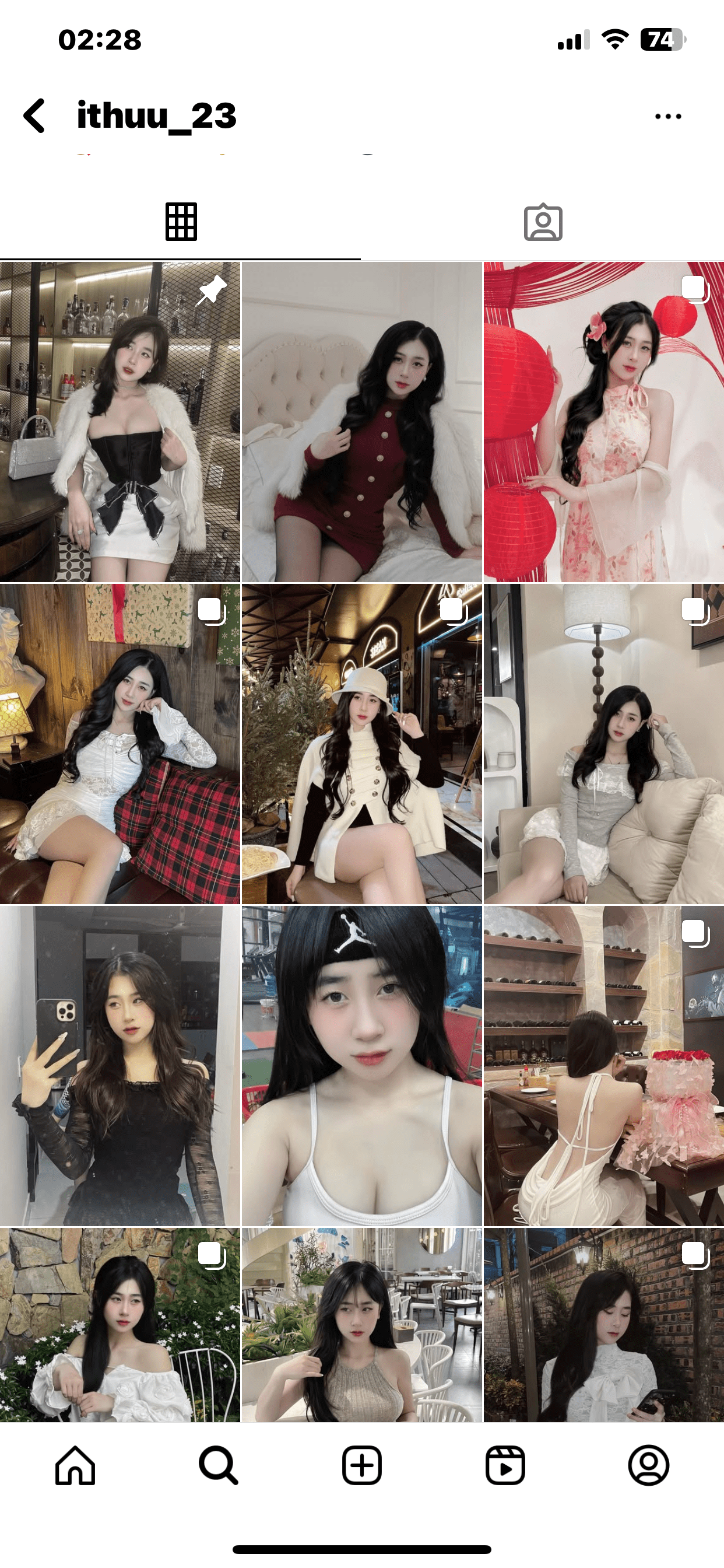Open the brick wall night post
724x1568 pixels.
click(x=603, y=1325)
